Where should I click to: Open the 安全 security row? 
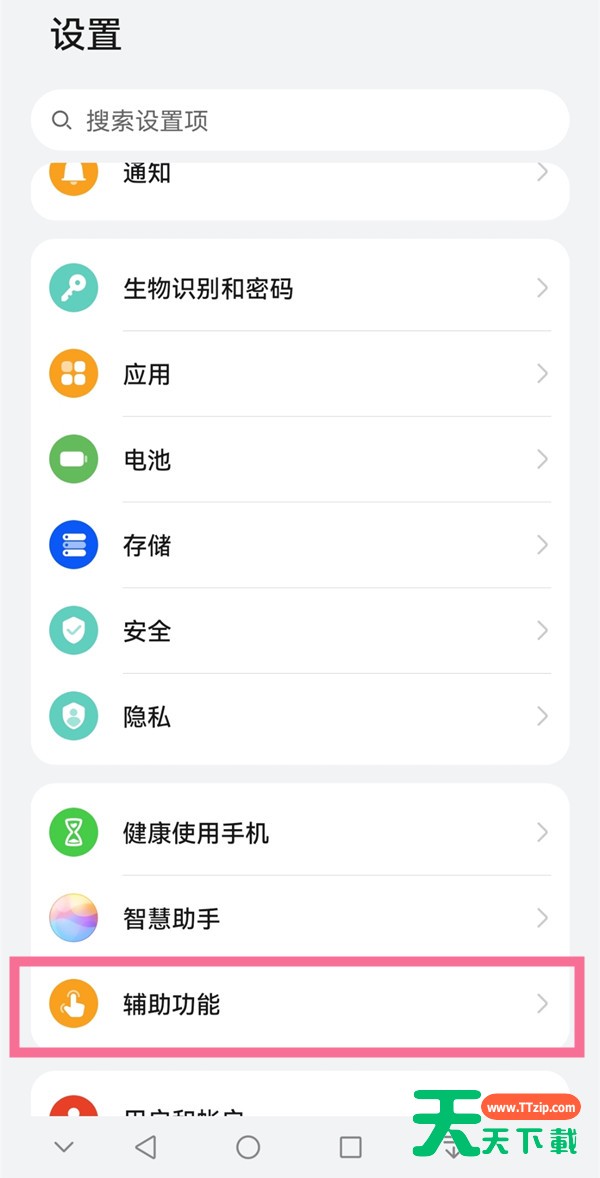(300, 631)
